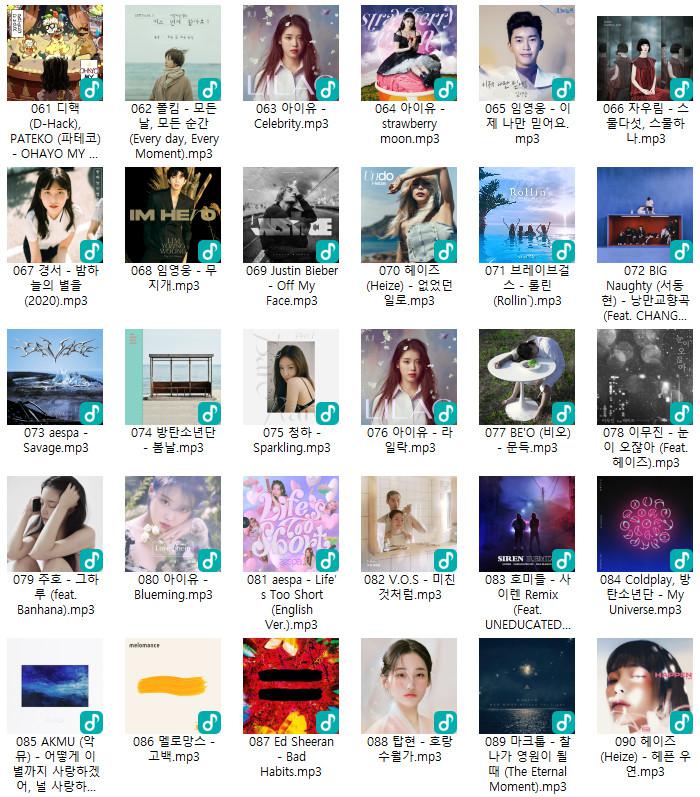Open 073 aespa - Savage.mp3
The width and height of the screenshot is (700, 797).
(x=55, y=377)
